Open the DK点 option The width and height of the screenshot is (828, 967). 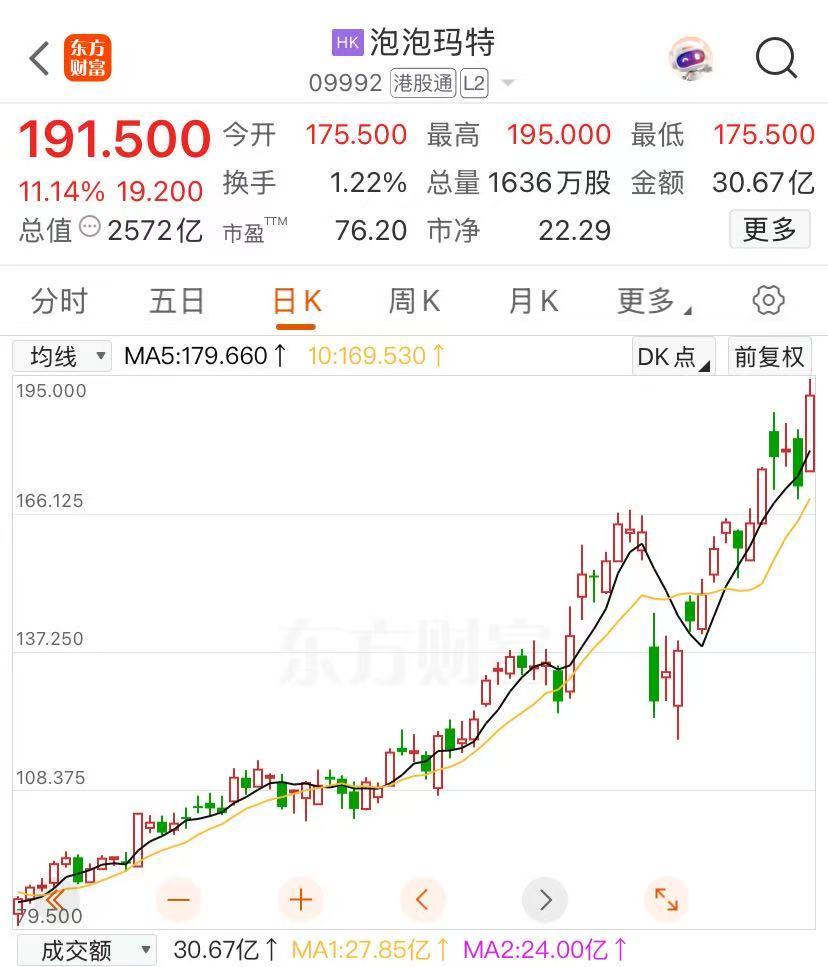[673, 357]
